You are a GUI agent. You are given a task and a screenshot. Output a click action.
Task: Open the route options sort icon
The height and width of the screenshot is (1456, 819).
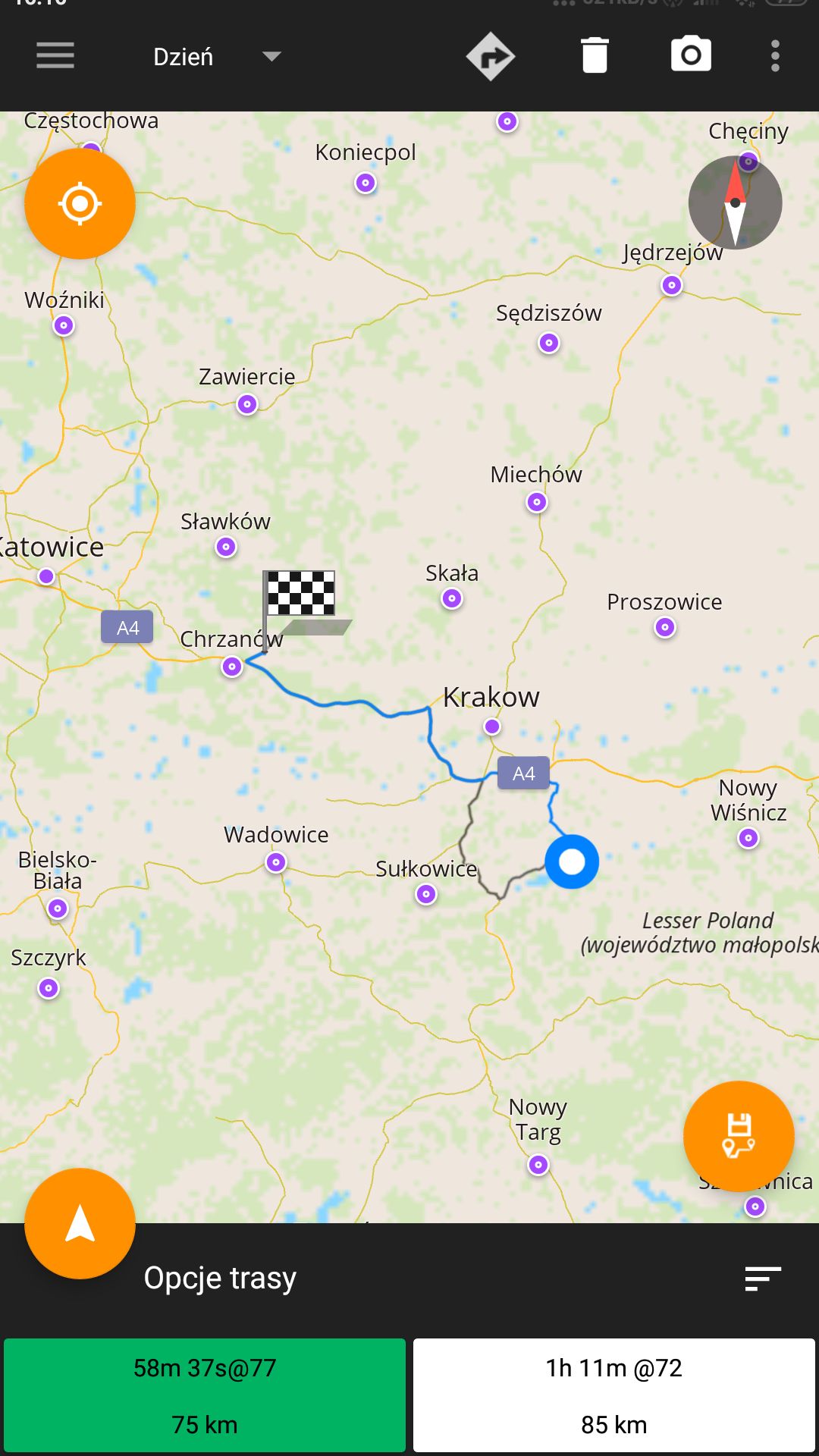762,1279
